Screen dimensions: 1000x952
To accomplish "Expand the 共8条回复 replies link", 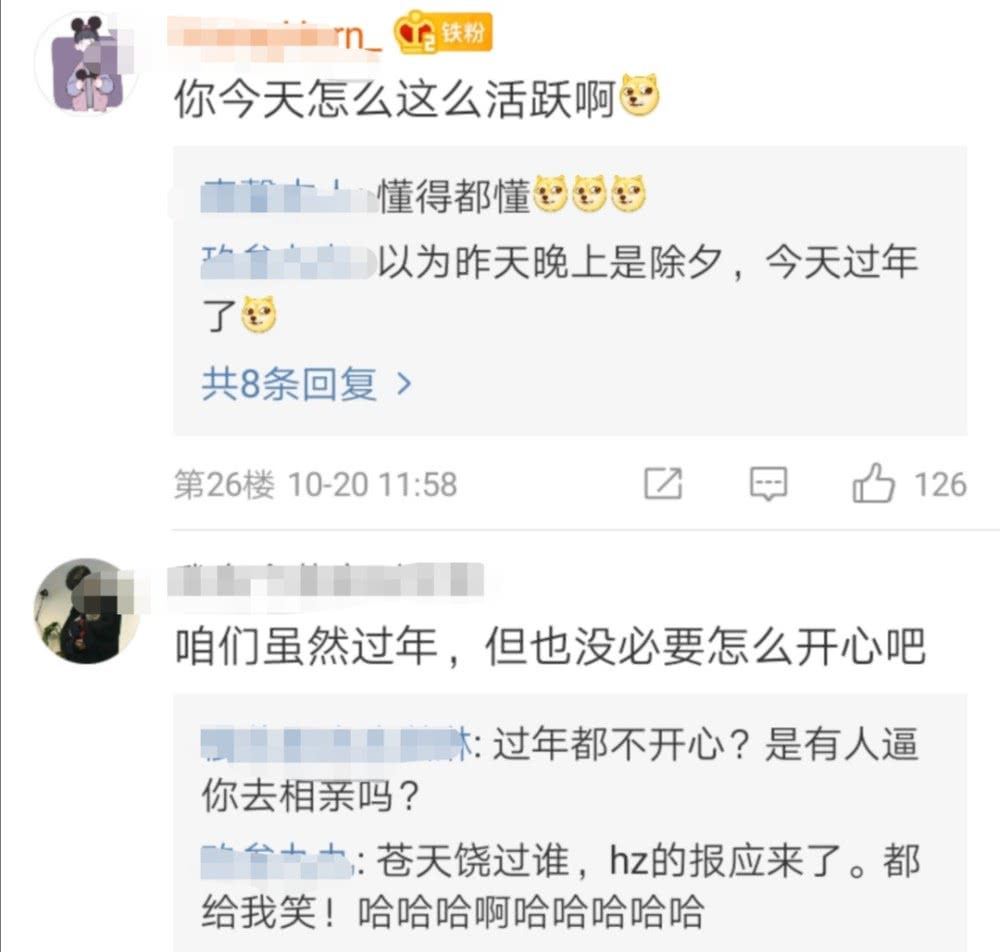I will (306, 384).
